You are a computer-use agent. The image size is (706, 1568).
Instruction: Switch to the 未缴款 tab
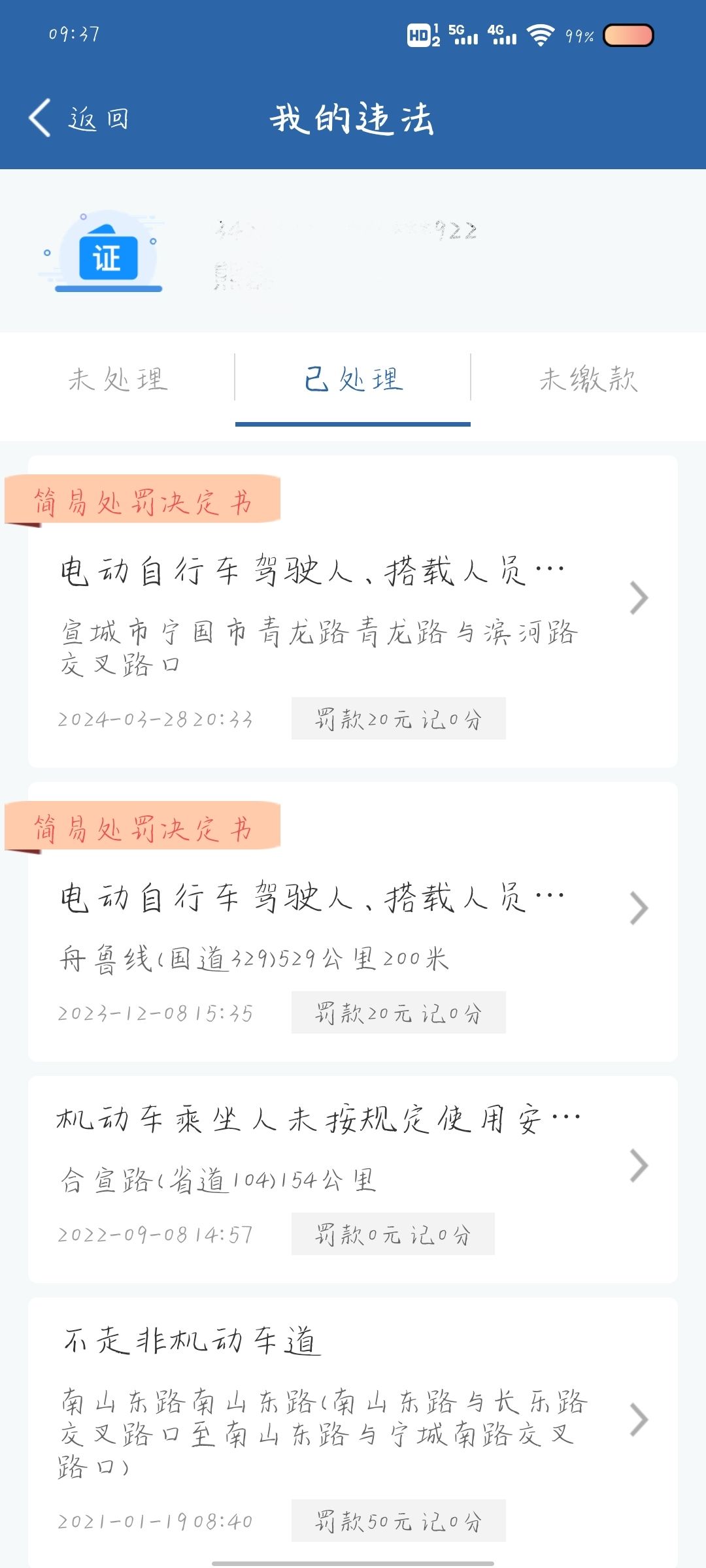coord(588,379)
